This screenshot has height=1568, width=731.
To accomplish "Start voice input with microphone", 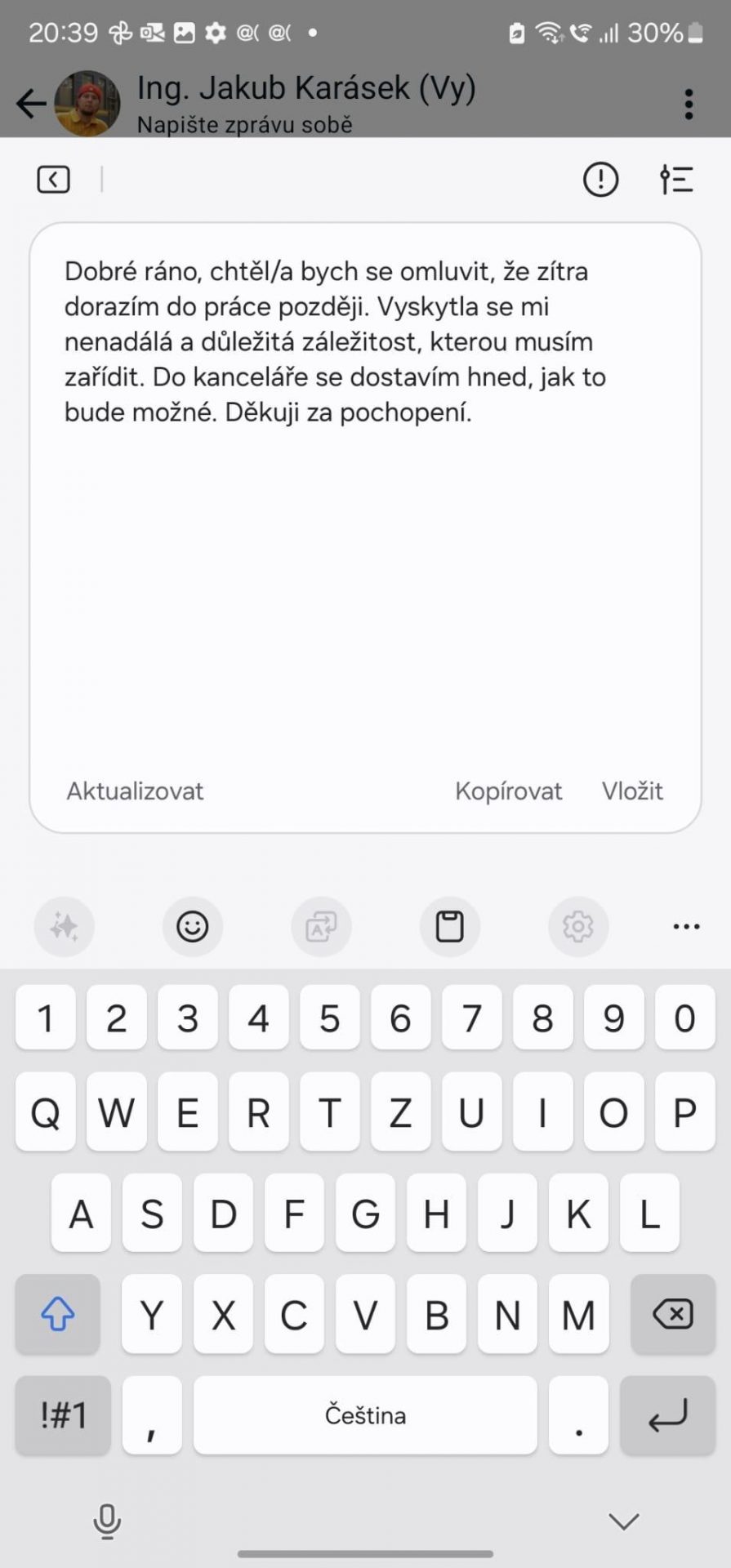I will click(x=107, y=1521).
